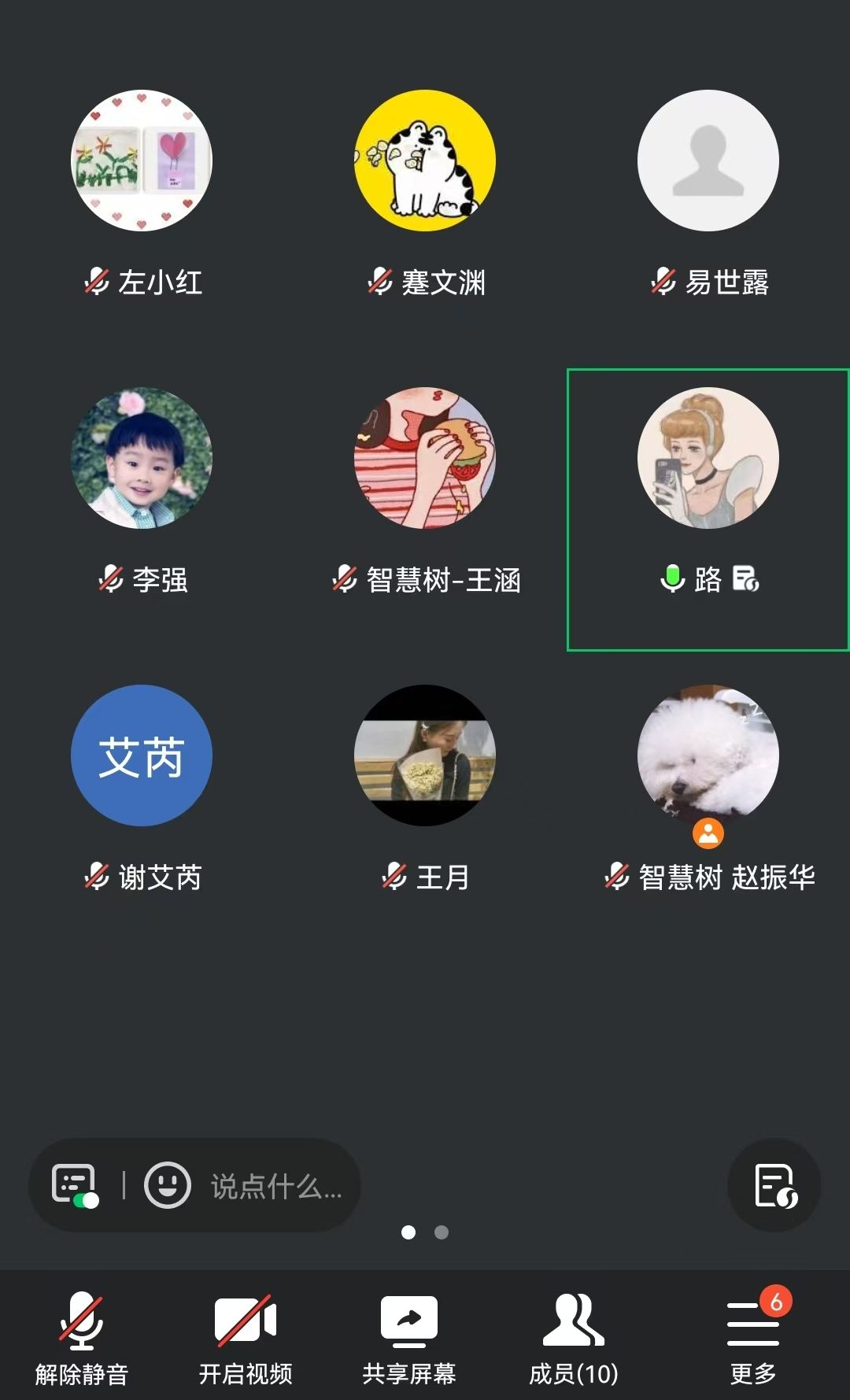Start 共享屏幕 screen sharing

[409, 1338]
